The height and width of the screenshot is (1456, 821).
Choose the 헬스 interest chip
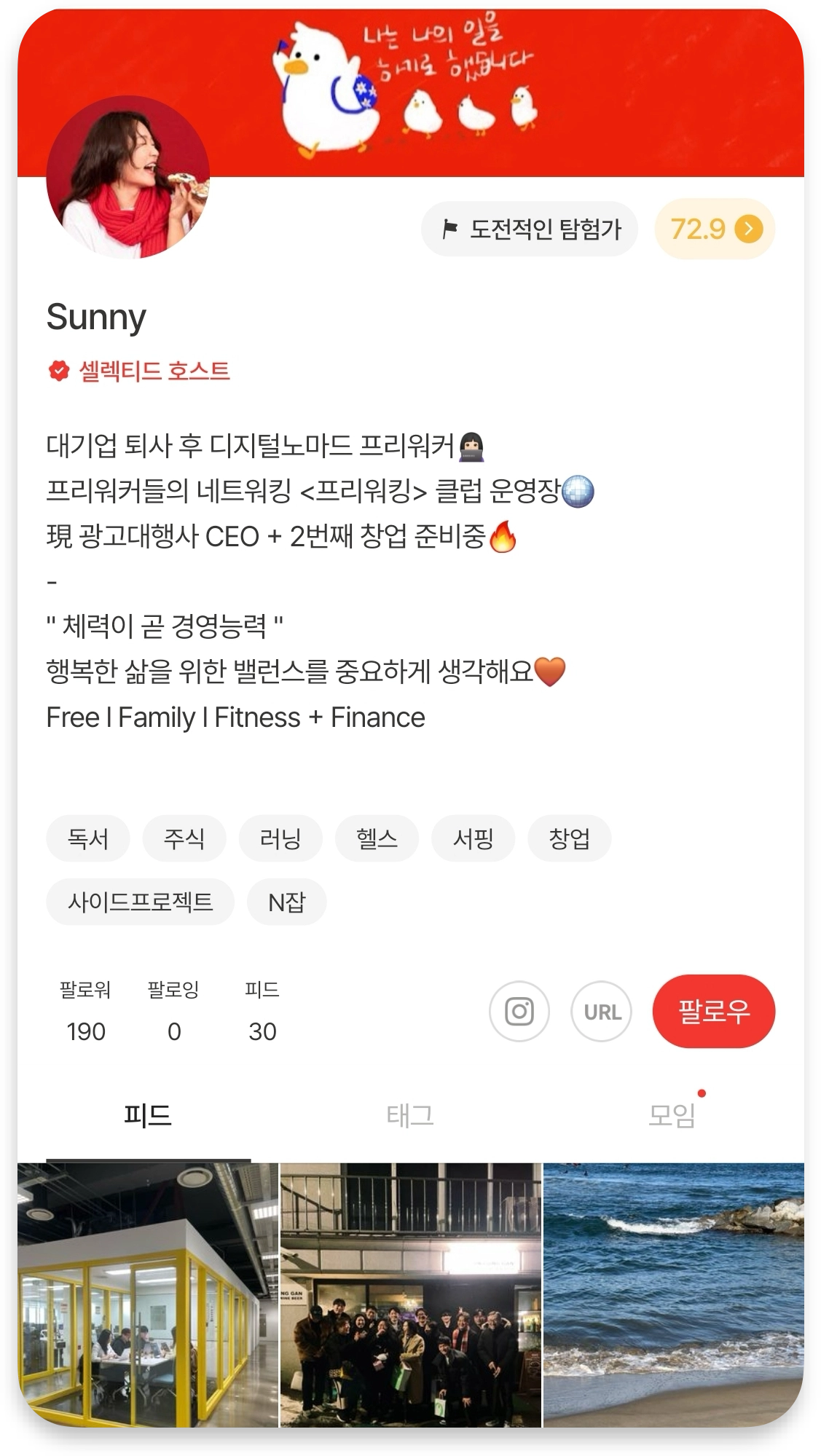coord(377,838)
